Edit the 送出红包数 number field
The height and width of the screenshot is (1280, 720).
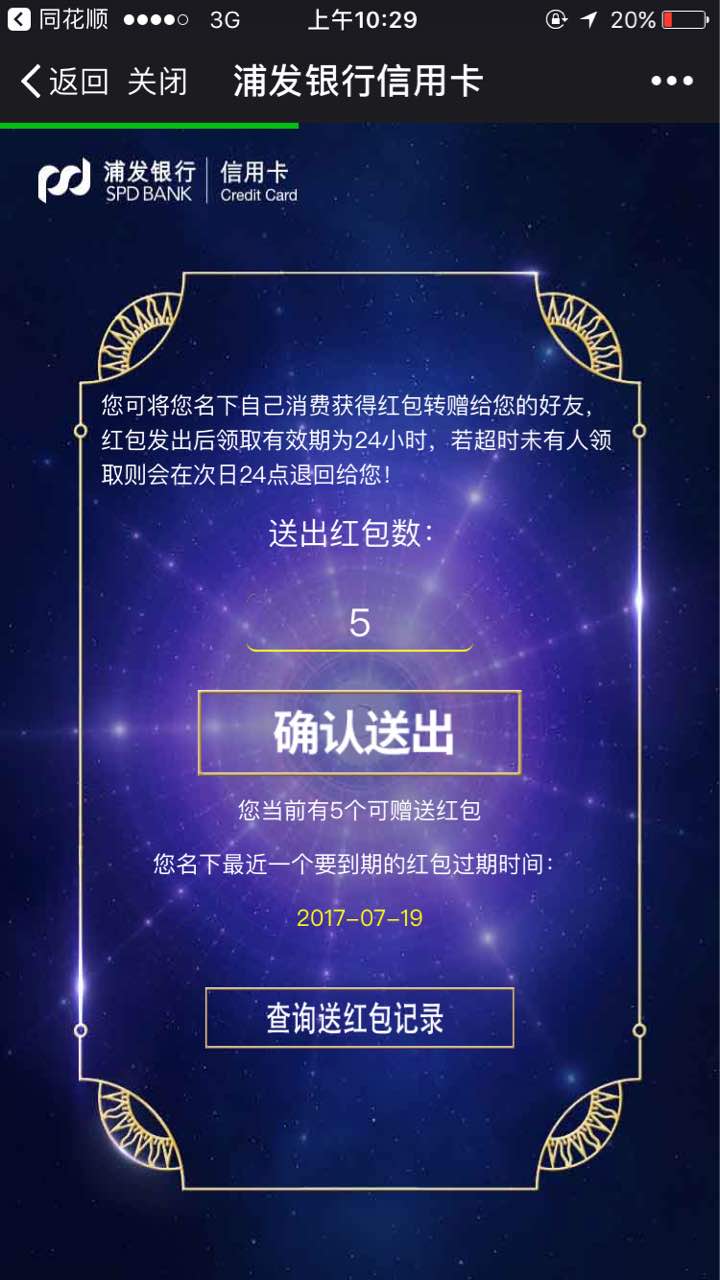point(359,624)
